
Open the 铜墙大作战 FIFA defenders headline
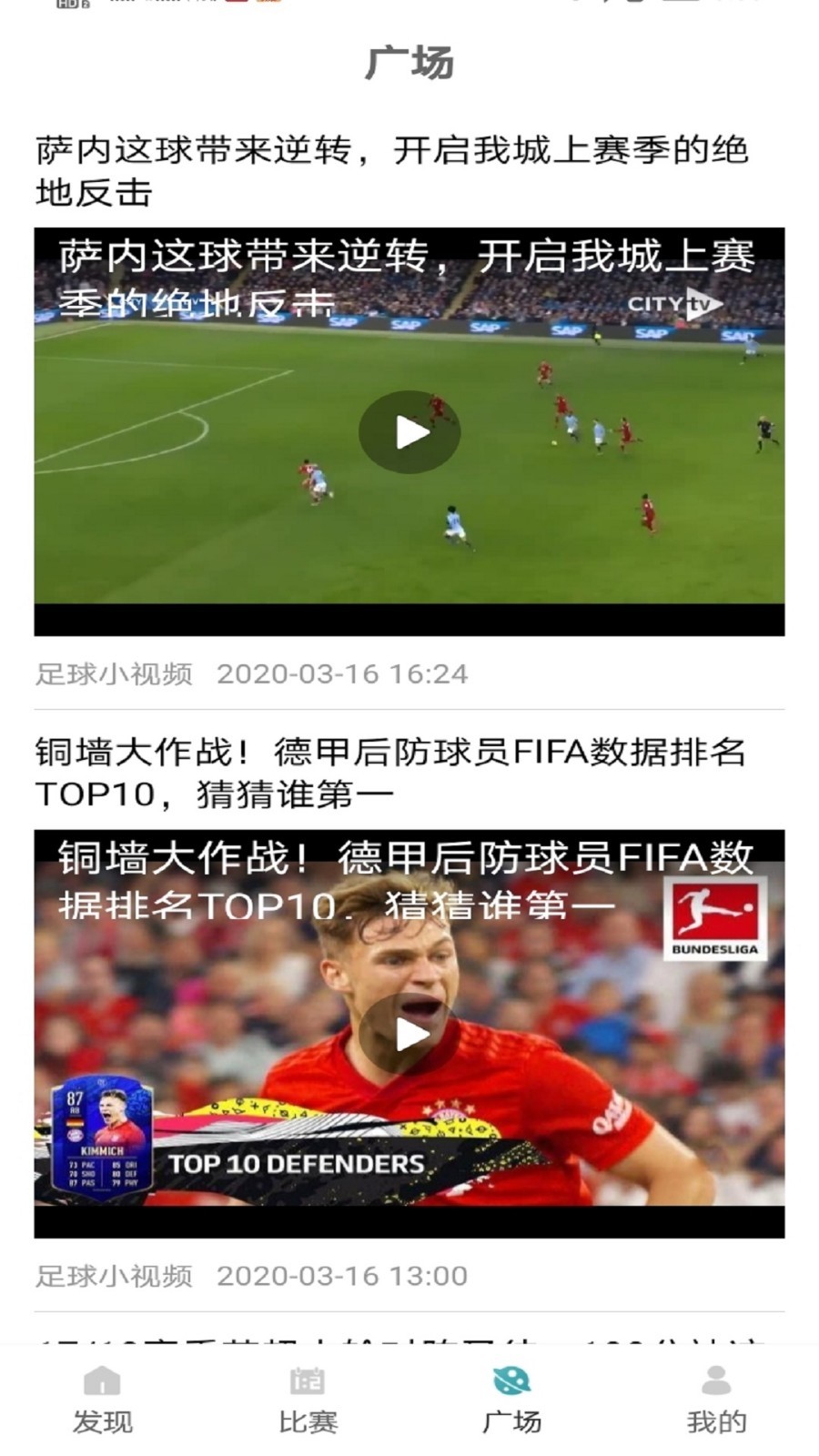pos(393,773)
